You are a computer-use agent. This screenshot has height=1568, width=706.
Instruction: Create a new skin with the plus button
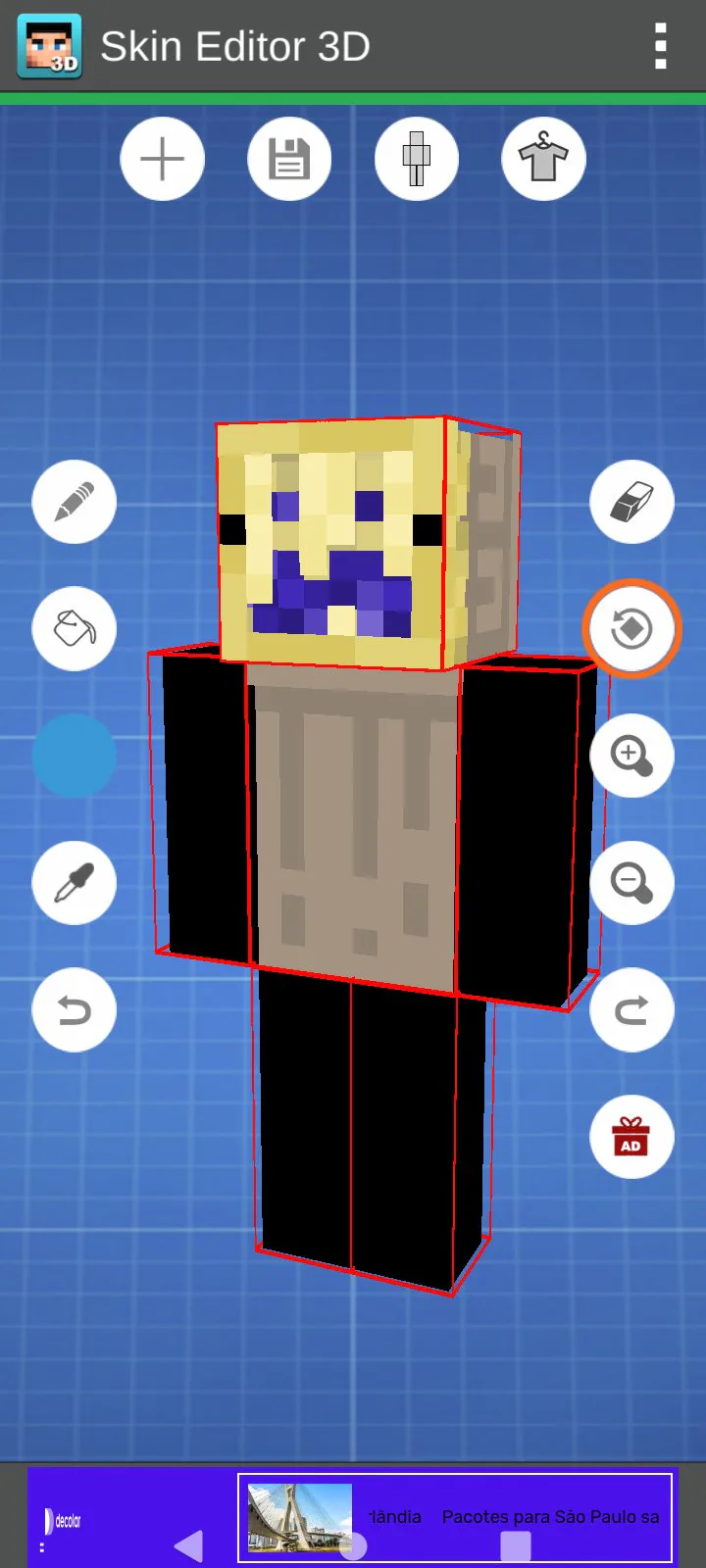[x=162, y=159]
